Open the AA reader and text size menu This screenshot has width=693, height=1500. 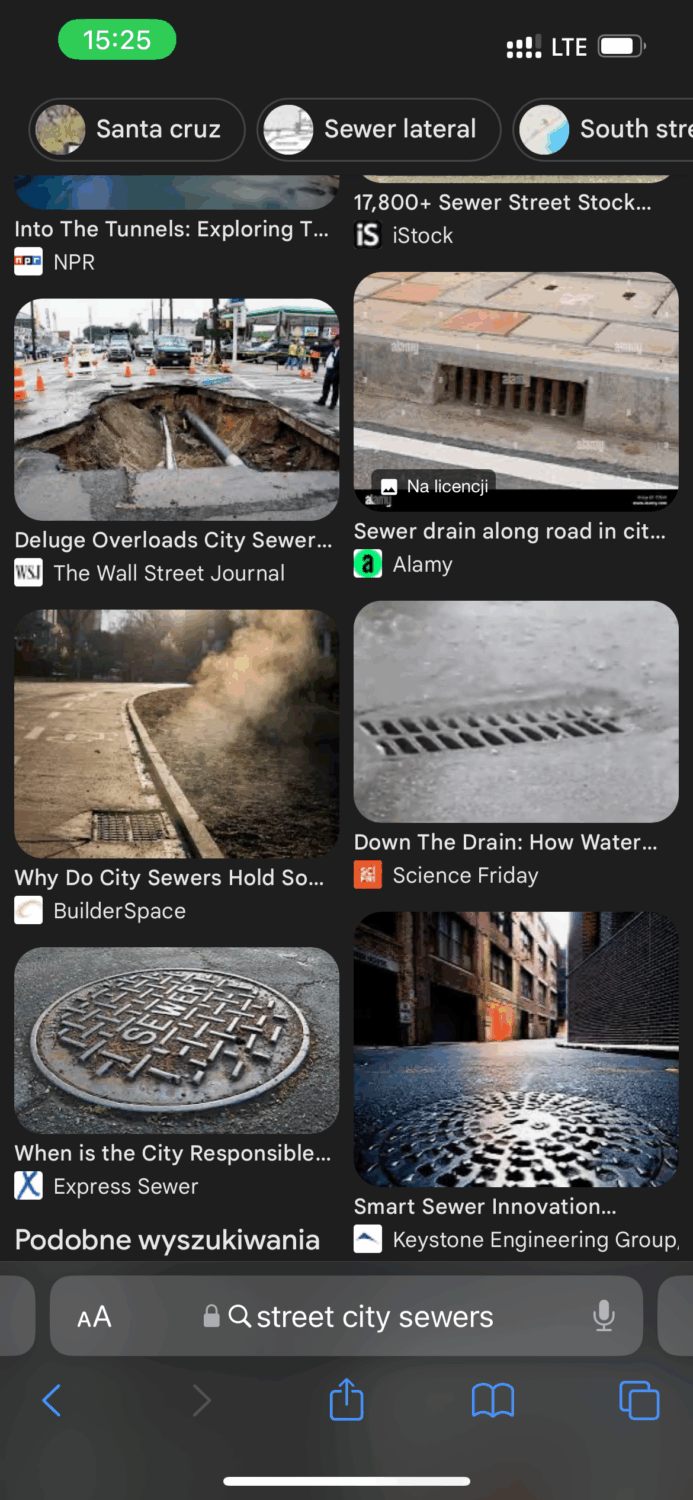94,1317
